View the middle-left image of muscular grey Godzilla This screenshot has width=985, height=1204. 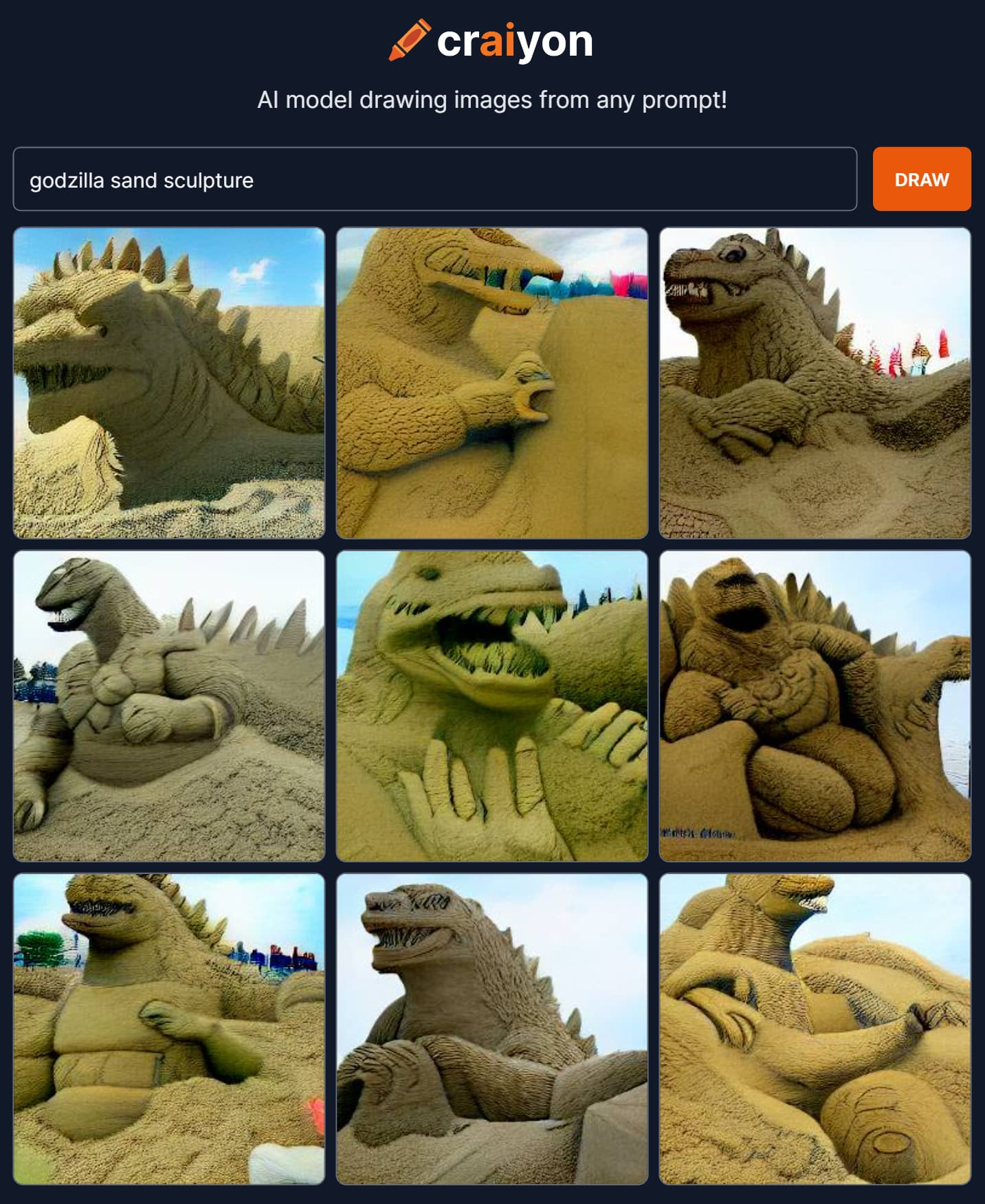(x=169, y=706)
